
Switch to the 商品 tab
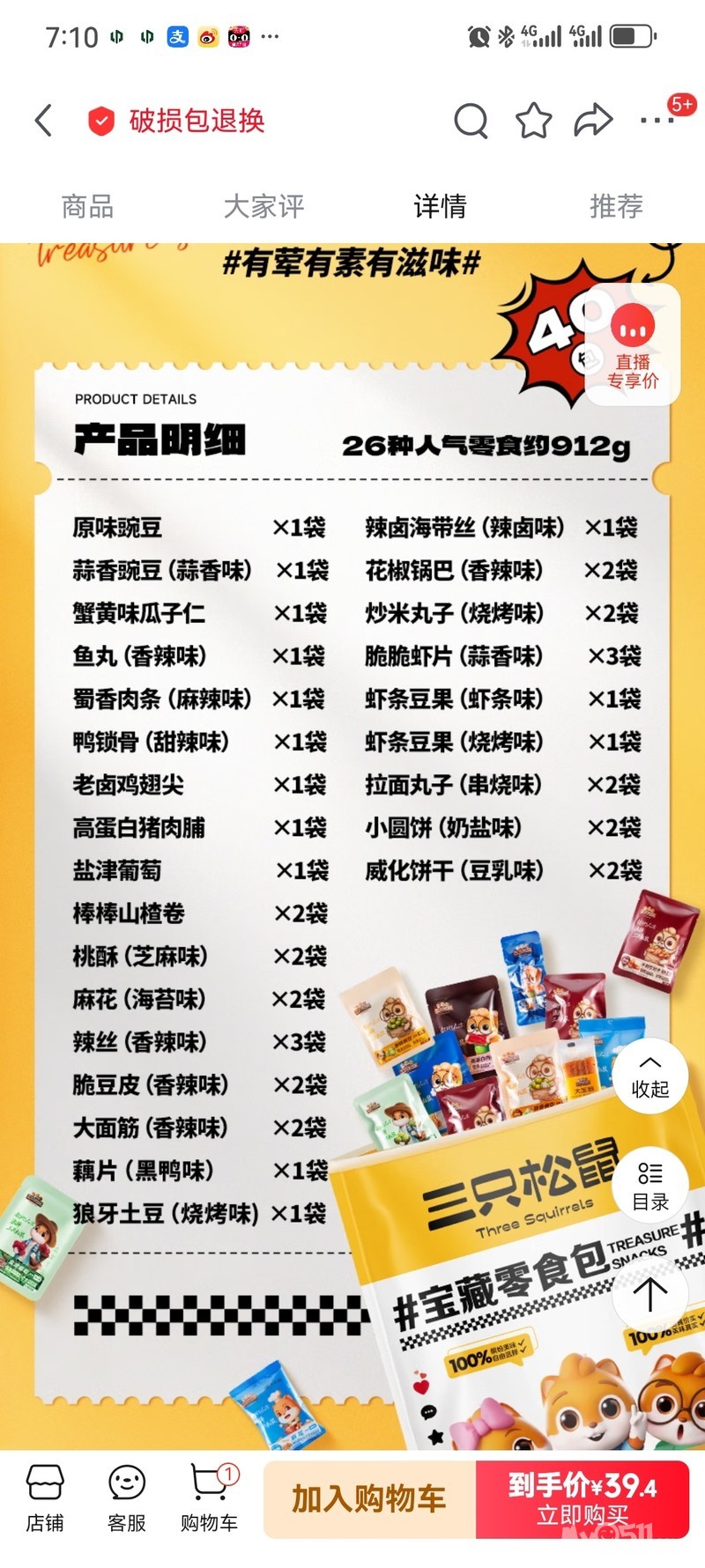(x=87, y=206)
